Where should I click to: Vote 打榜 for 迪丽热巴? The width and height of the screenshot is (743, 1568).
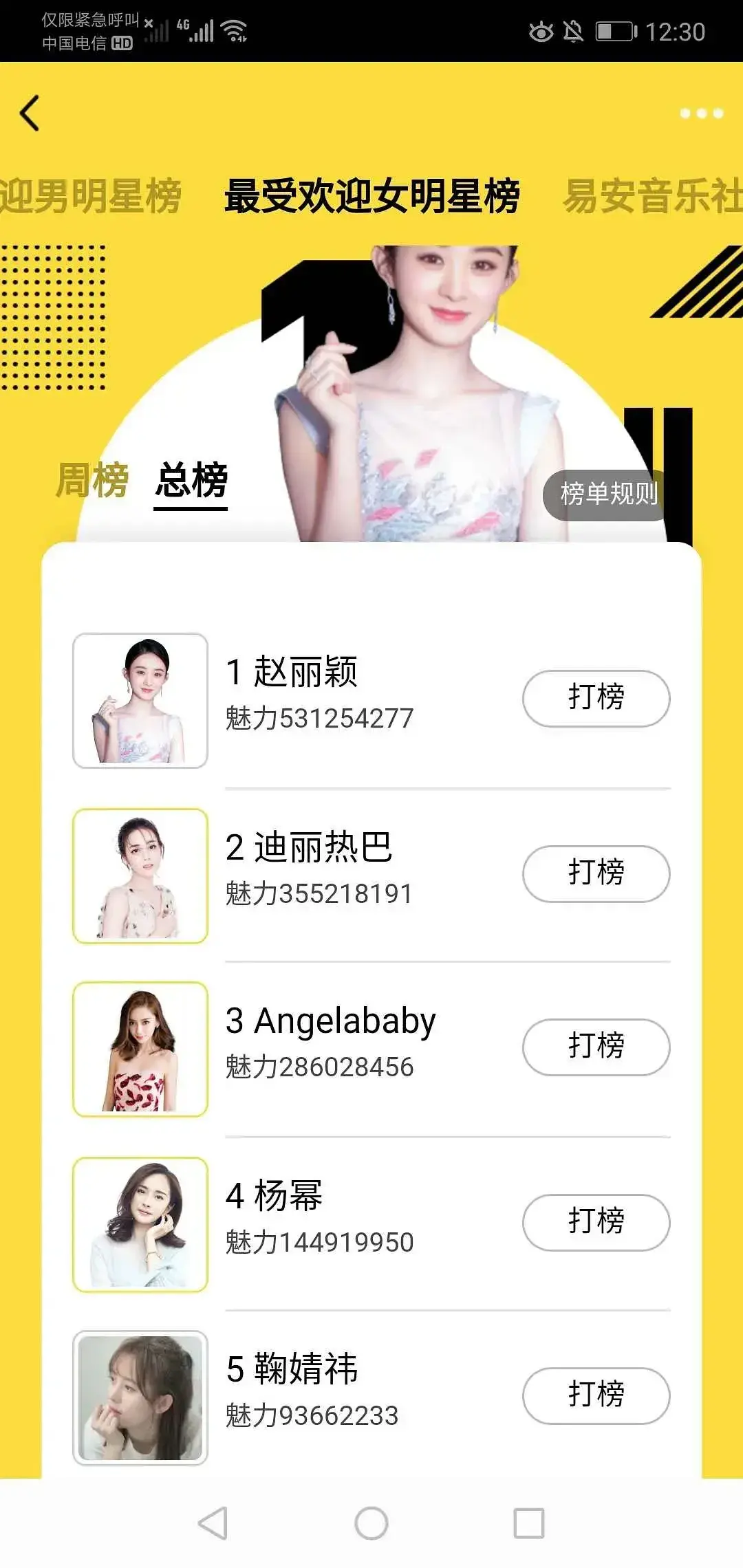click(596, 873)
